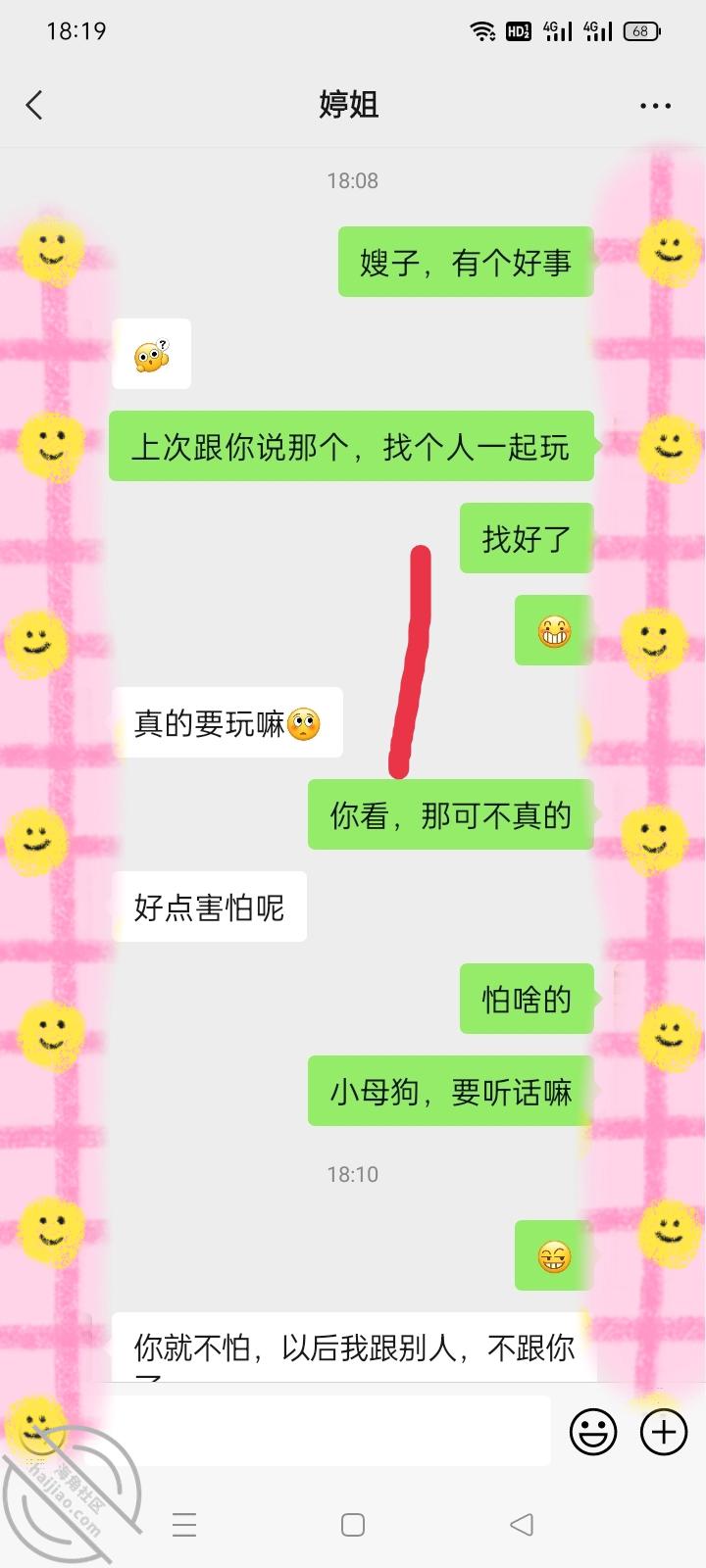Open recent apps from navigation bar

pos(184,1525)
